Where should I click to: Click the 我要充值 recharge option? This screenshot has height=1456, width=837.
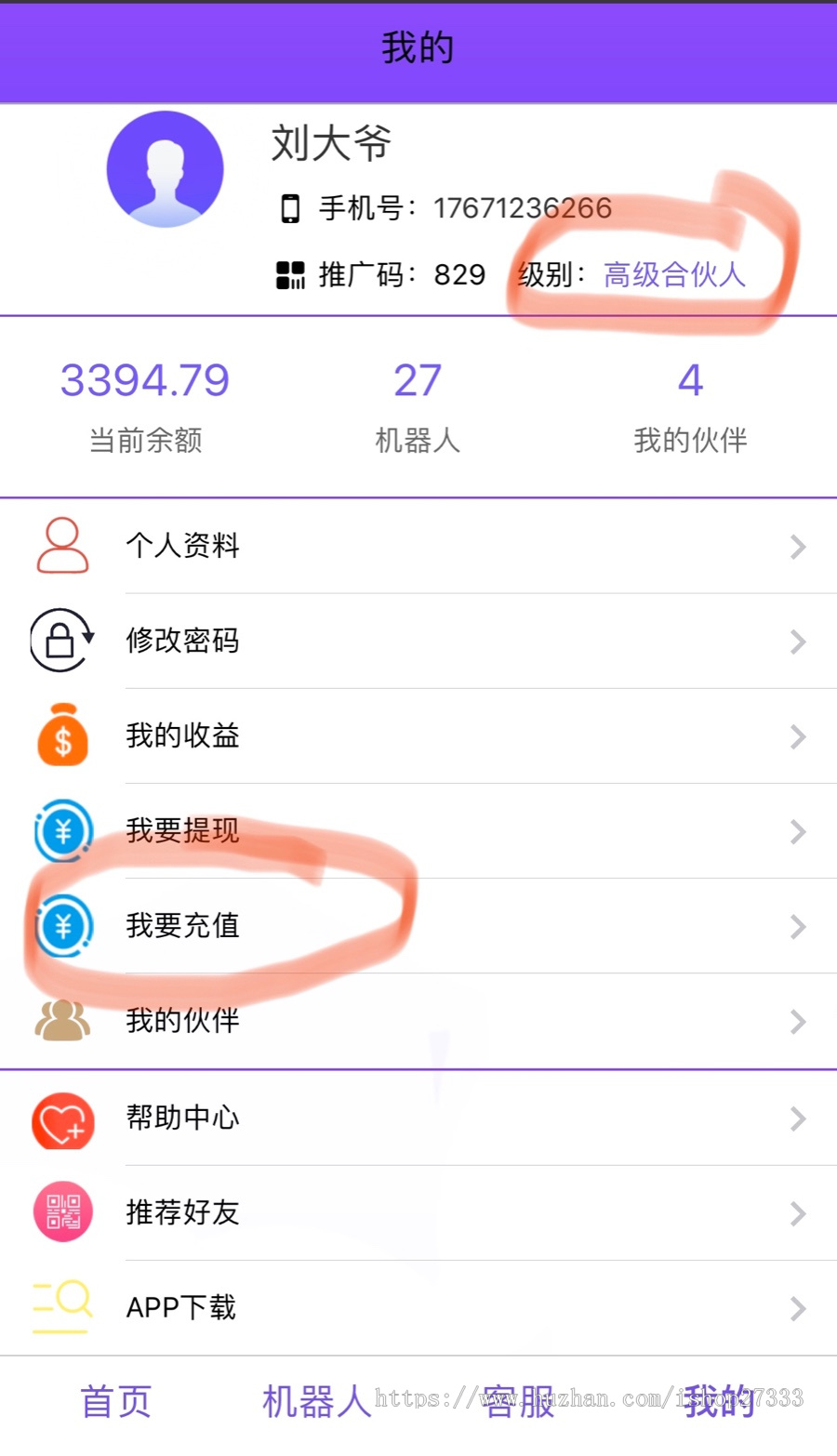coord(182,926)
